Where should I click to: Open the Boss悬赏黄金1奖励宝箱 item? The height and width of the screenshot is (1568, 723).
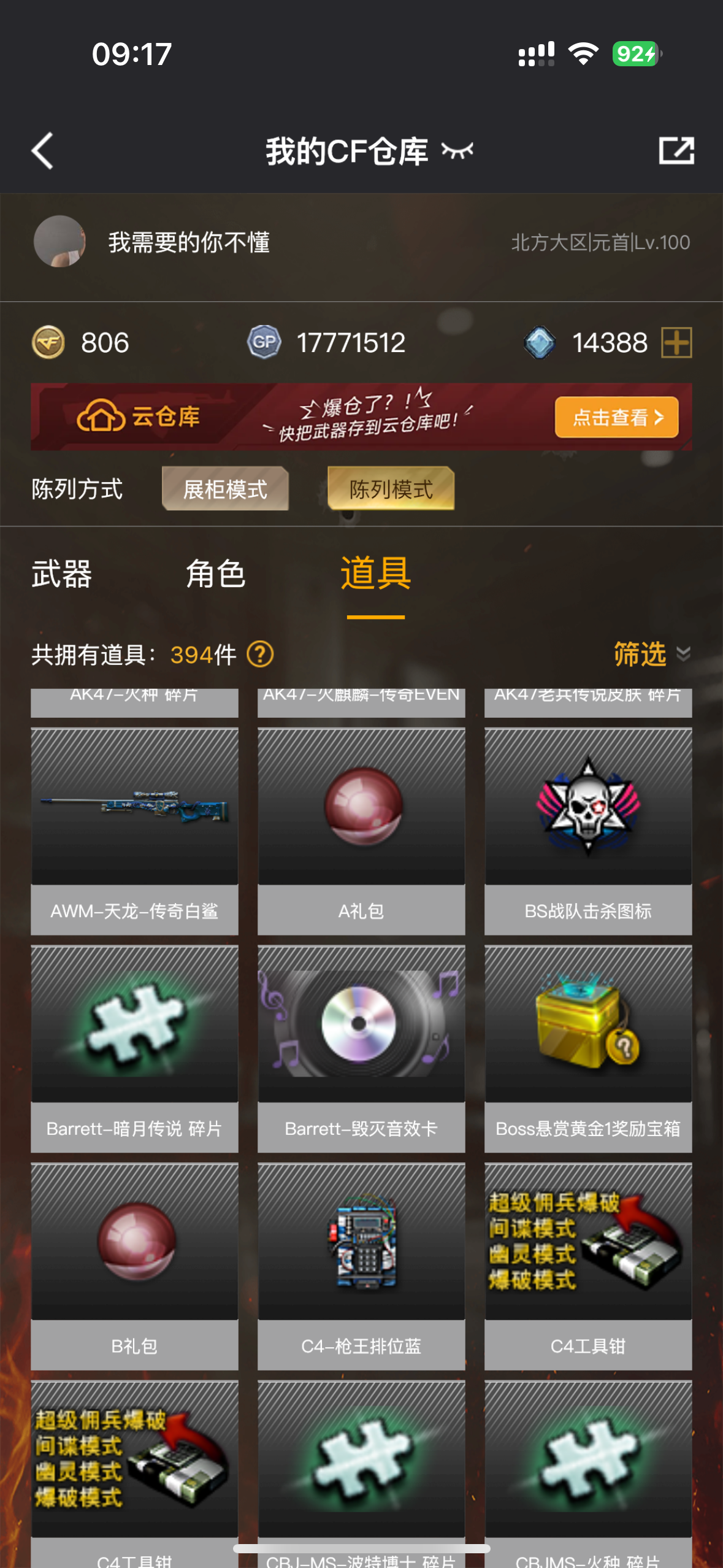coord(588,1049)
